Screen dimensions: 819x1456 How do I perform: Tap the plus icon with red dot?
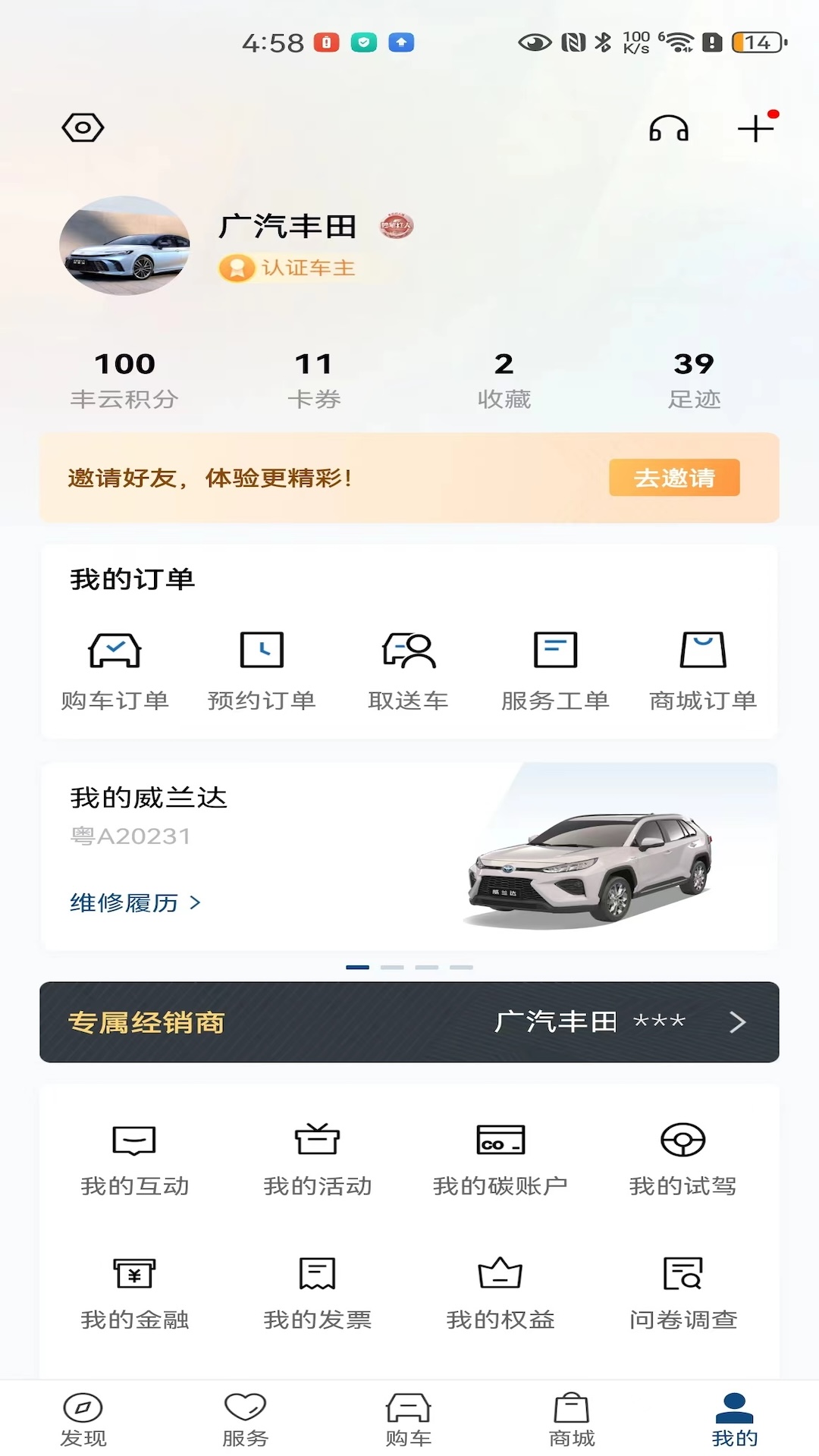(756, 128)
